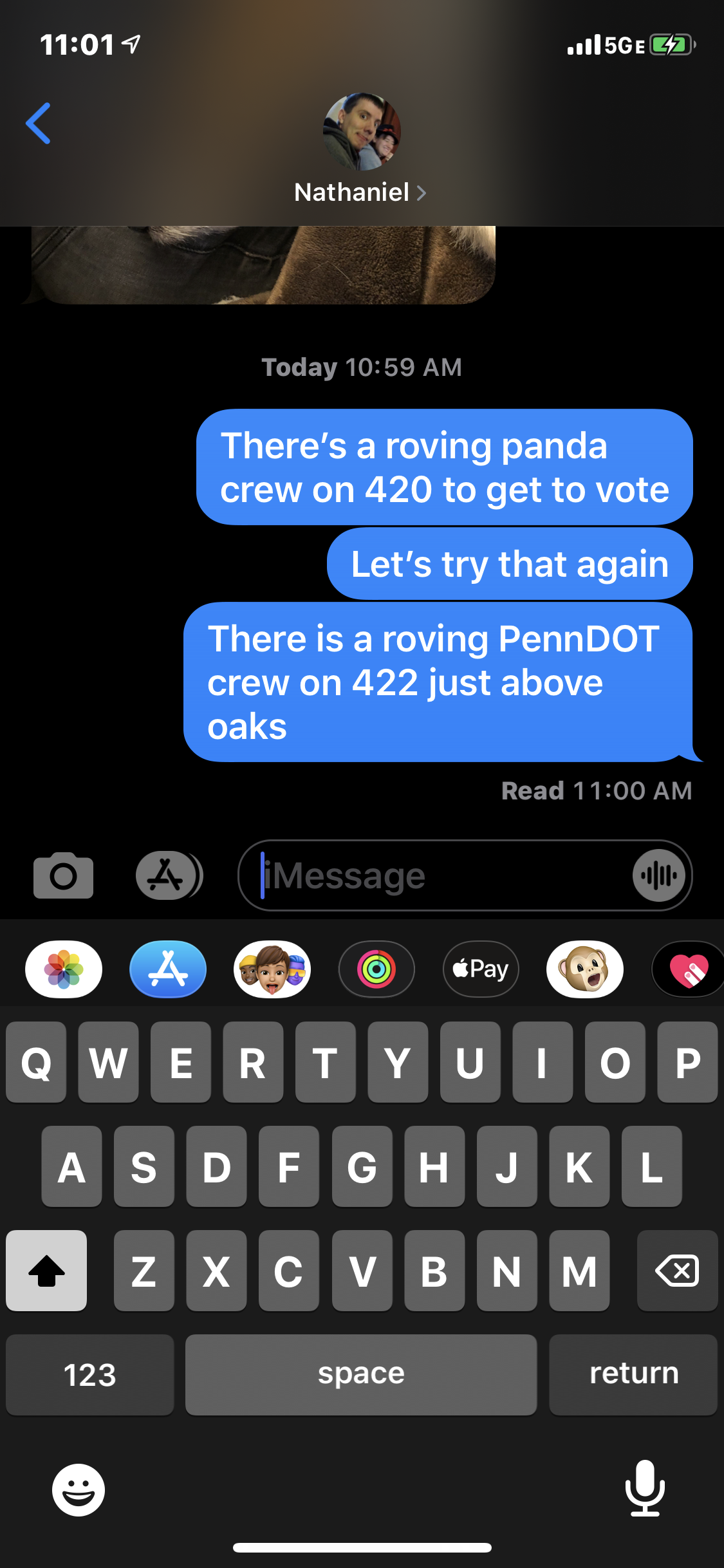
Task: Open the Photos iMessage app
Action: pyautogui.click(x=63, y=969)
